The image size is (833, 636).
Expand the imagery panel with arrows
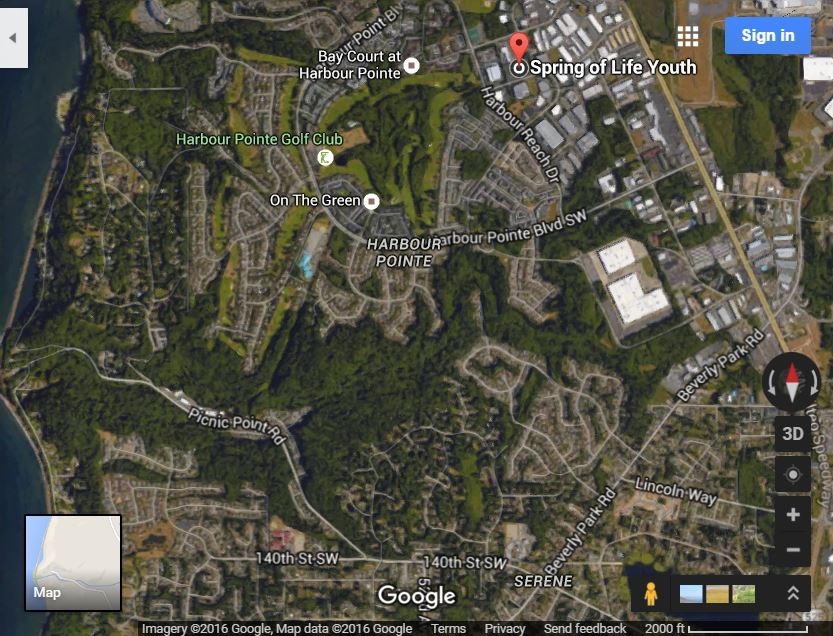[x=792, y=594]
